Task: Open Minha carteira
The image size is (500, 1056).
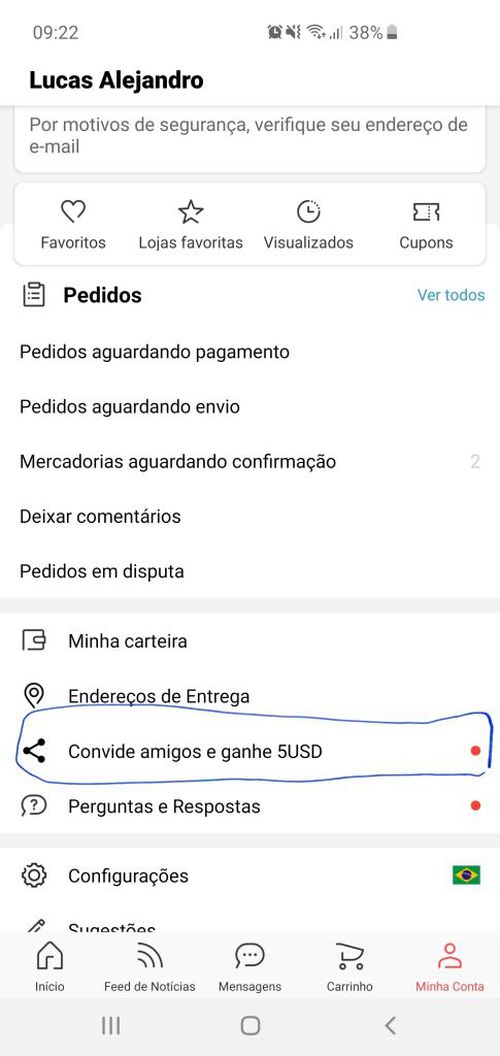Action: click(x=250, y=640)
